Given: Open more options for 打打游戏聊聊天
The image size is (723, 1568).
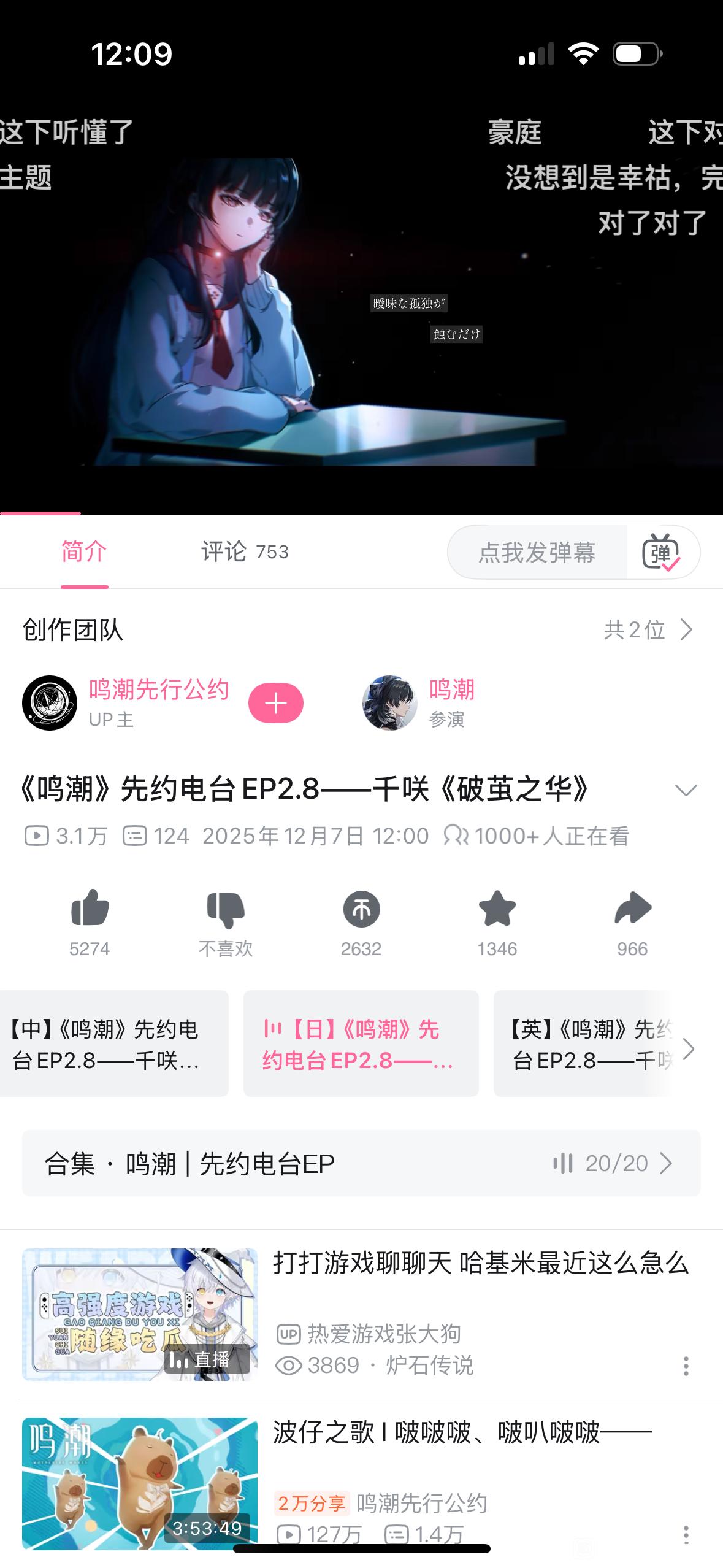Looking at the screenshot, I should 686,1366.
